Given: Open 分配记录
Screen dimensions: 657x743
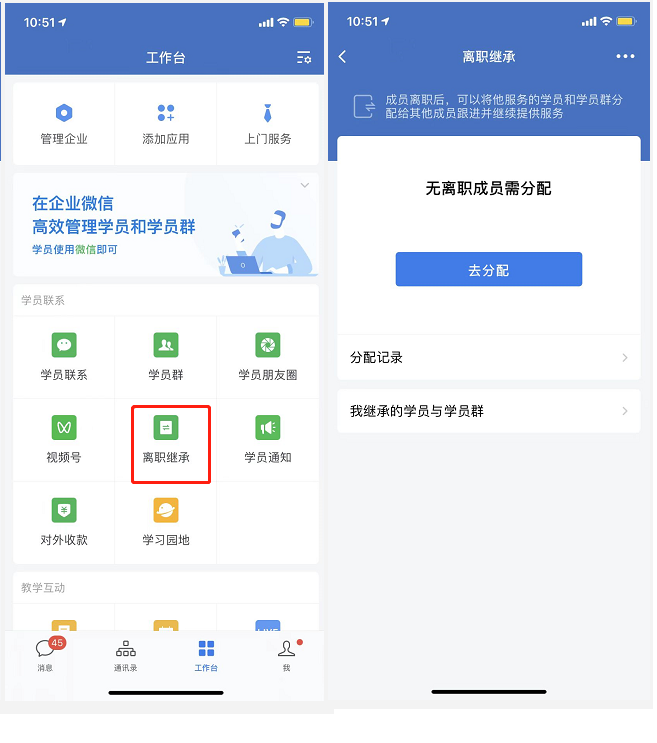Looking at the screenshot, I should tap(488, 357).
